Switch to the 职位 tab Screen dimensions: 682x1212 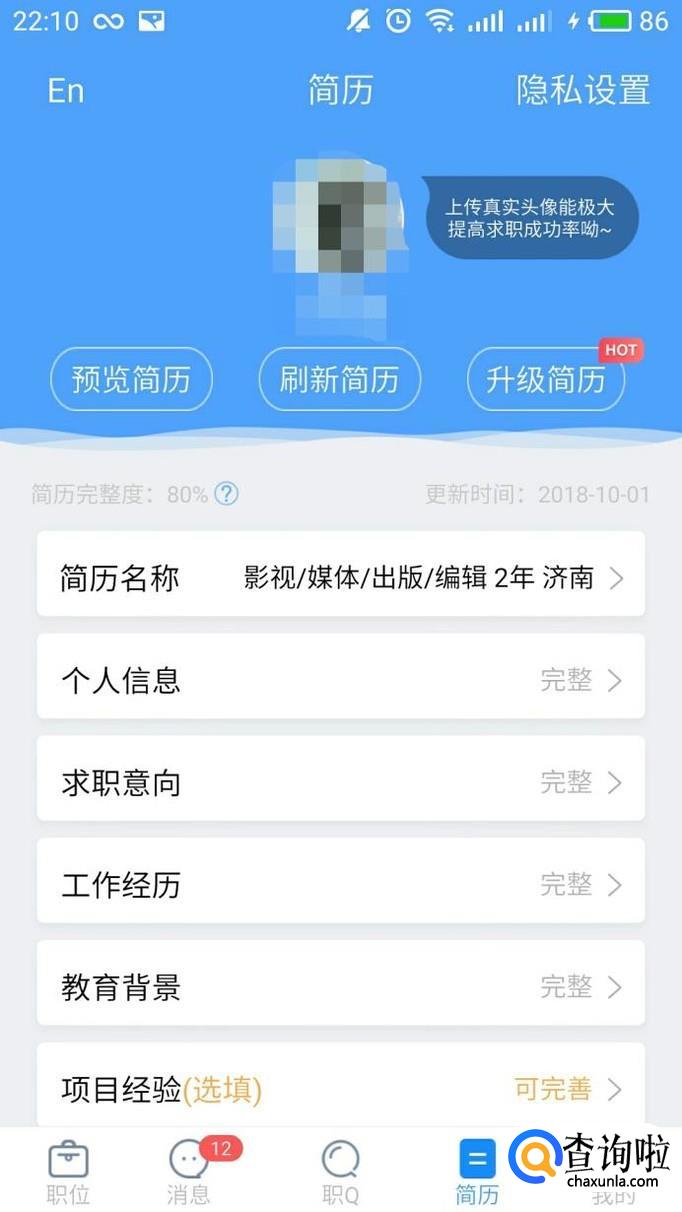click(68, 1171)
